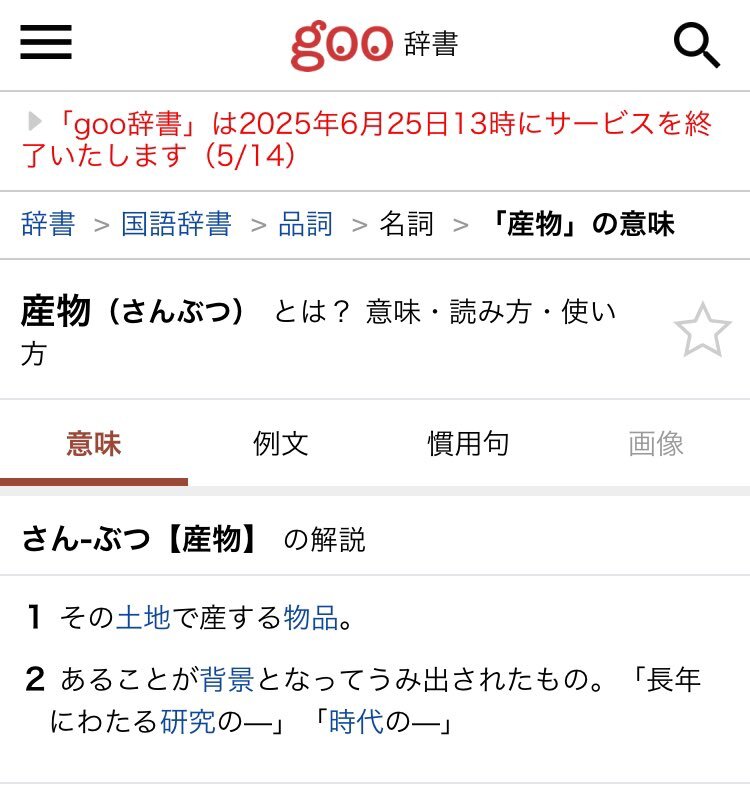Open the 物品 word link
The height and width of the screenshot is (788, 750).
click(x=311, y=618)
